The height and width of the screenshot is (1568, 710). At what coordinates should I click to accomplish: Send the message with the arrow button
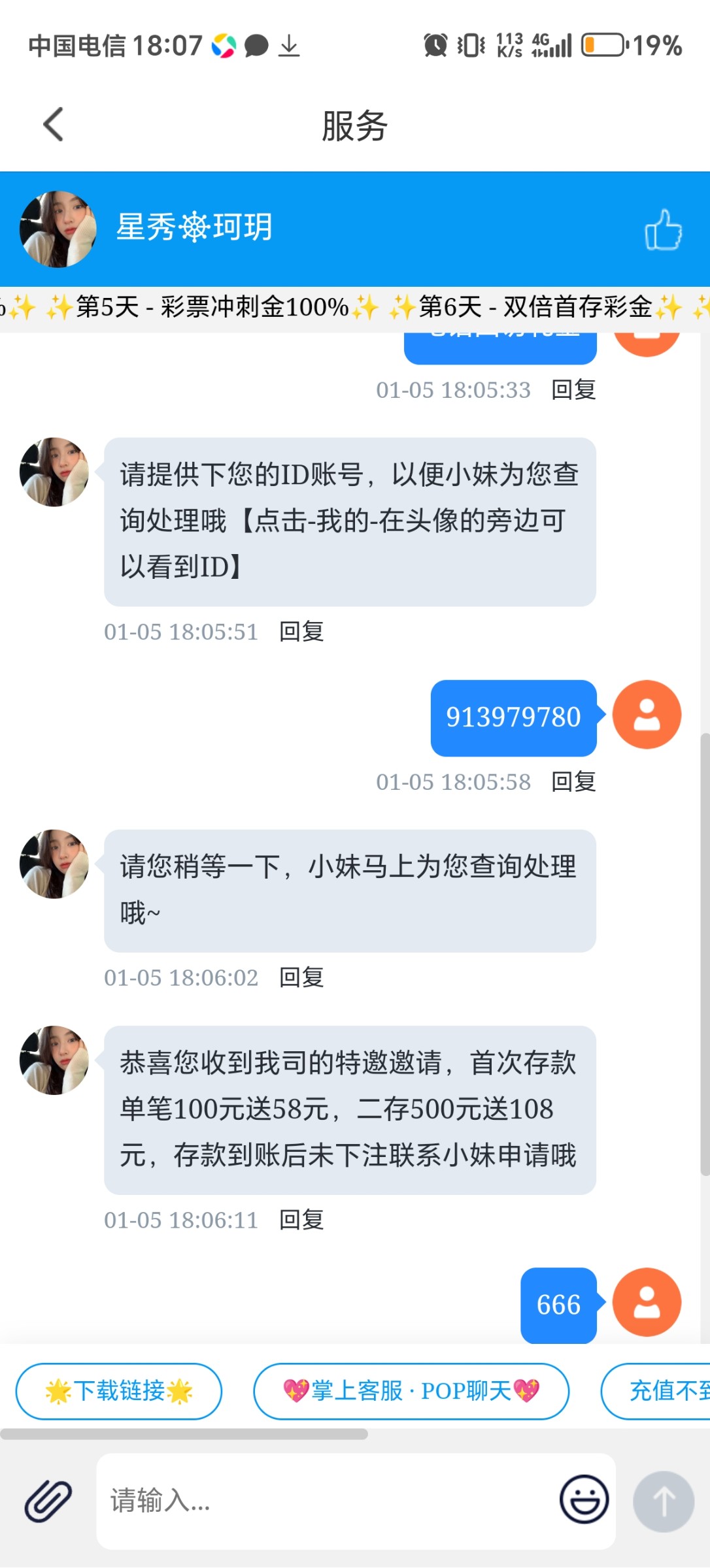(663, 1501)
